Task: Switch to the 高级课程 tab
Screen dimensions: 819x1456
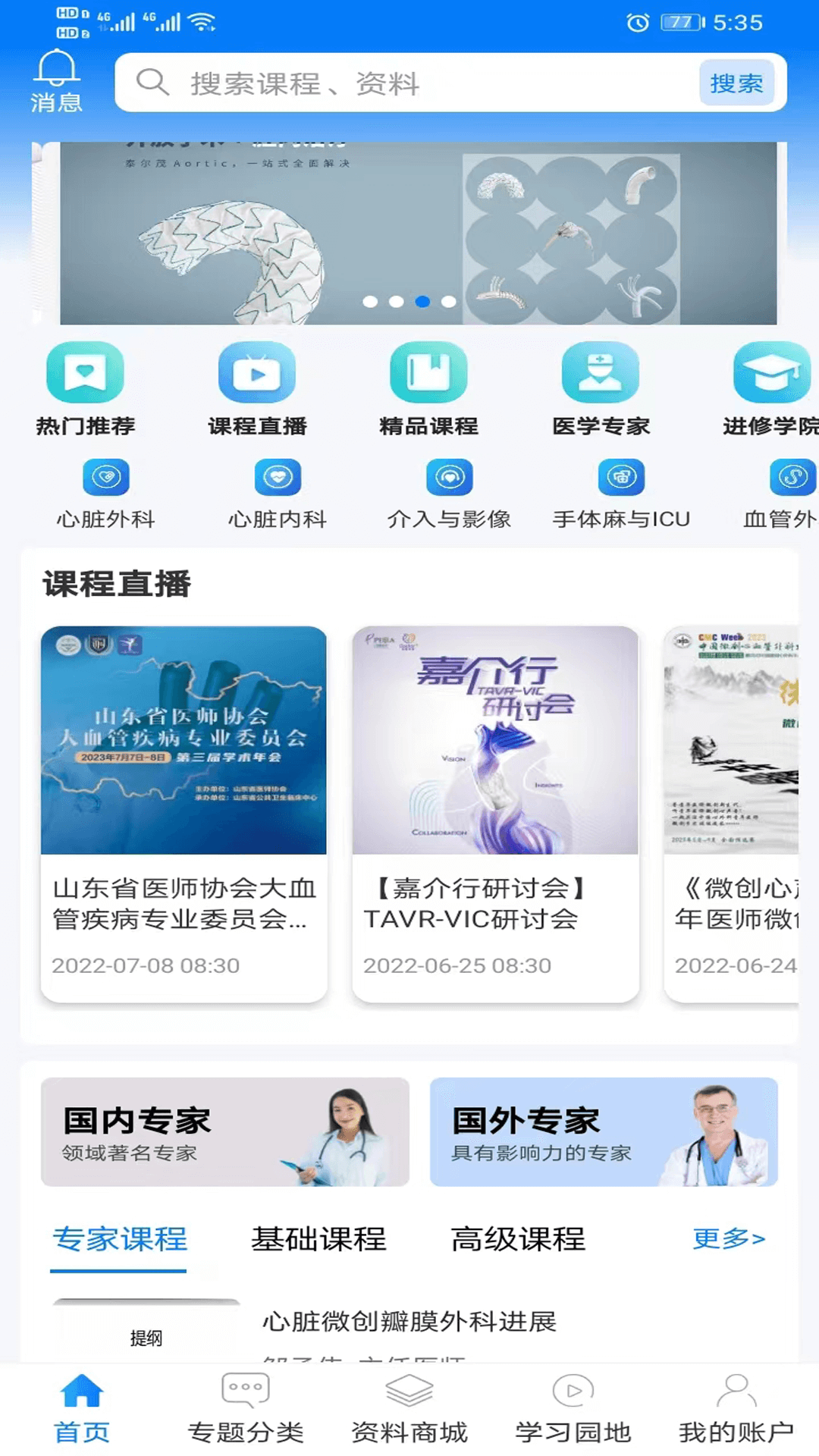Action: (518, 1239)
